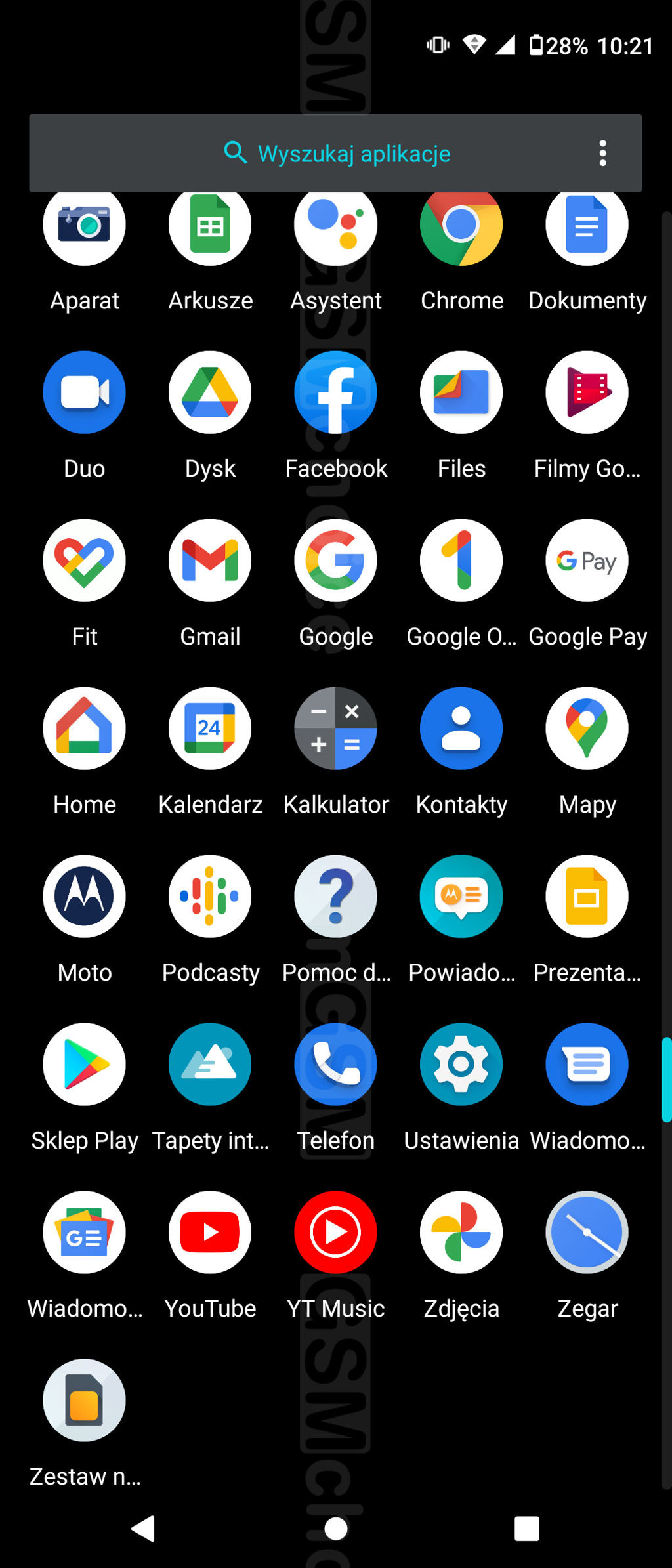The image size is (672, 1568).
Task: Open Zdjęcia photos app
Action: point(461,1233)
